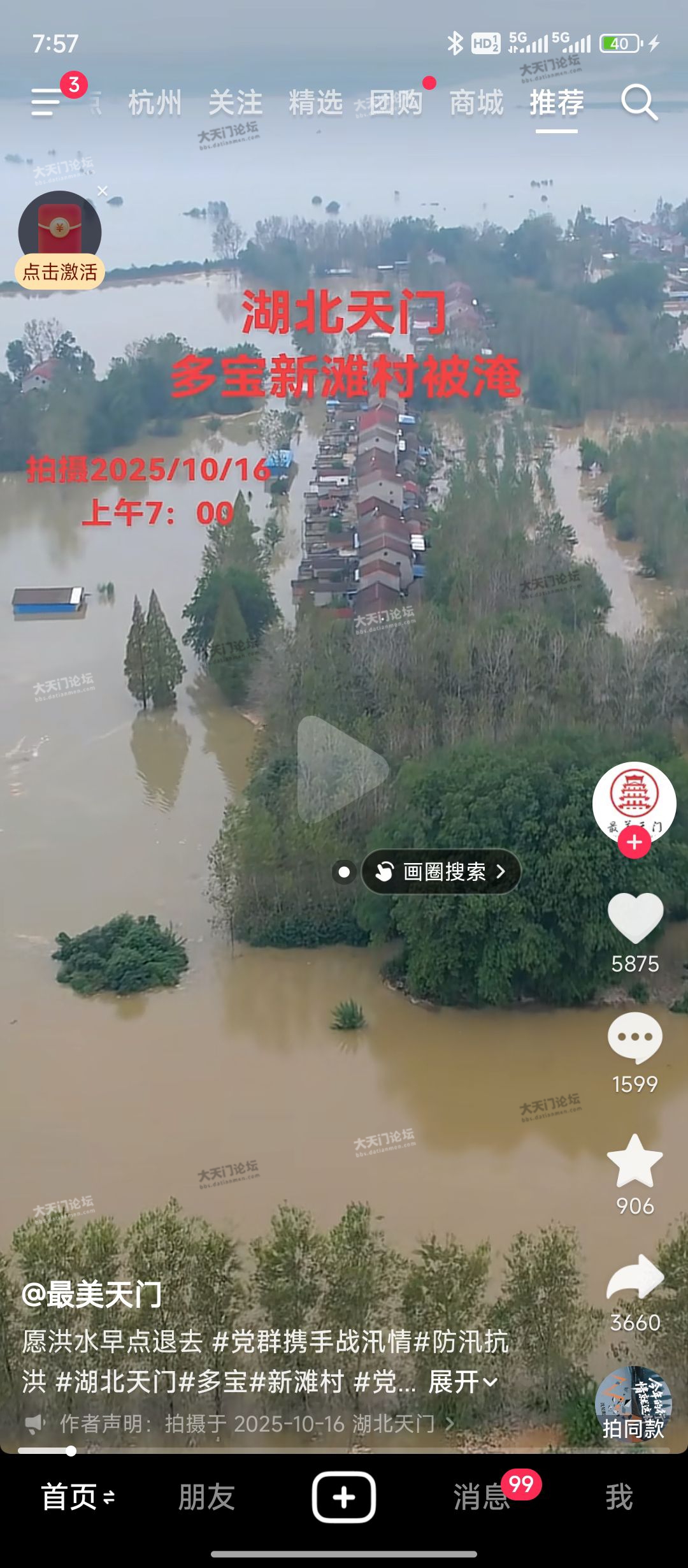Screen dimensions: 688x1568
Task: Open the side menu with hamburger icon
Action: click(x=47, y=102)
